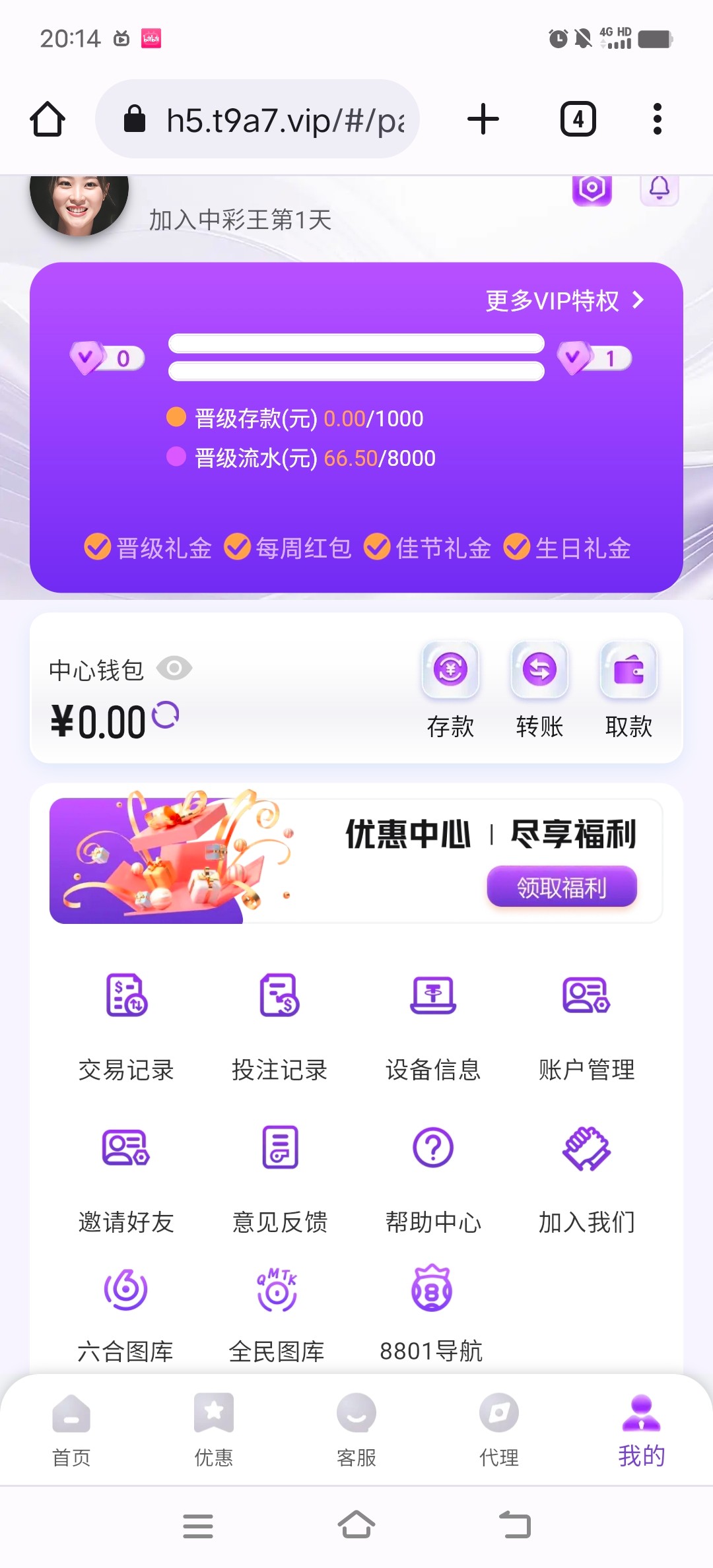
Task: Refresh the wallet balance
Action: tap(165, 715)
